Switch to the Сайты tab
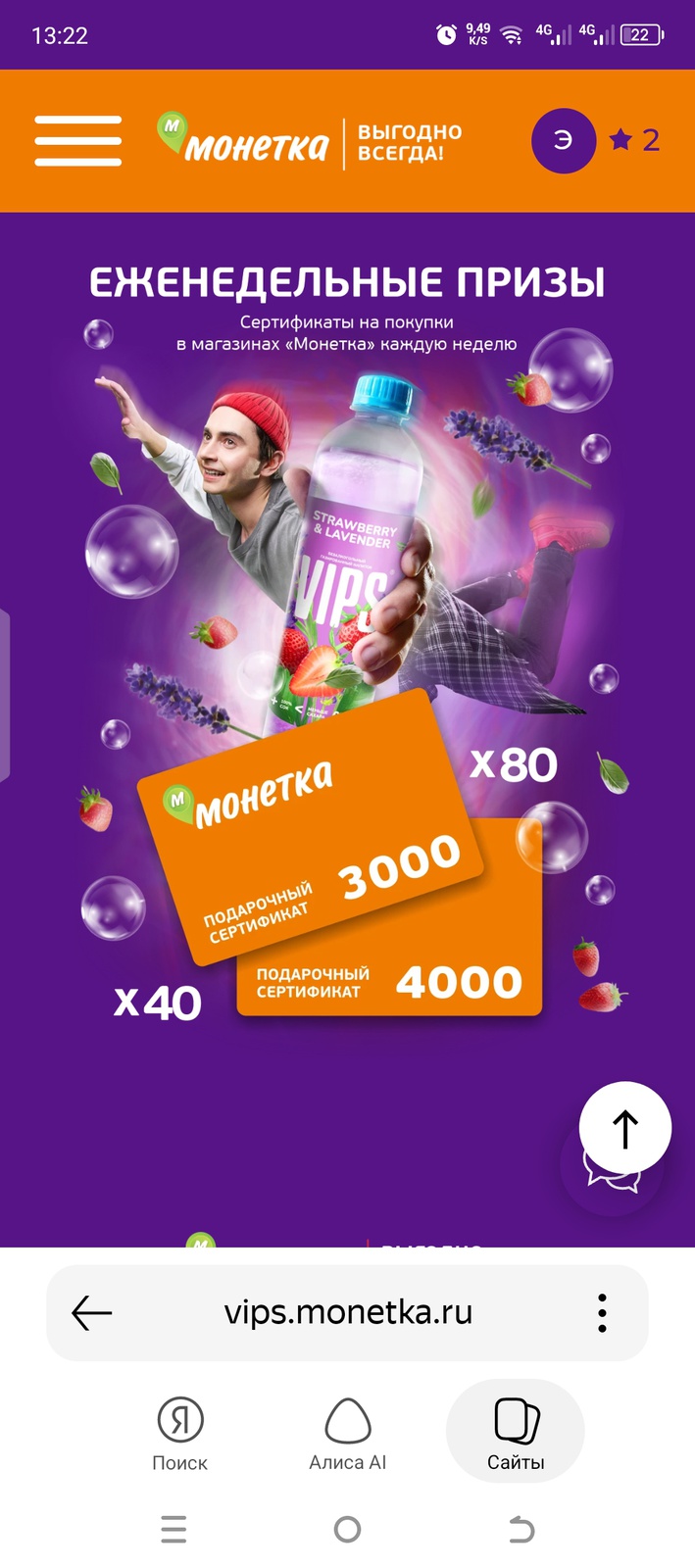695x1568 pixels. [x=516, y=1433]
